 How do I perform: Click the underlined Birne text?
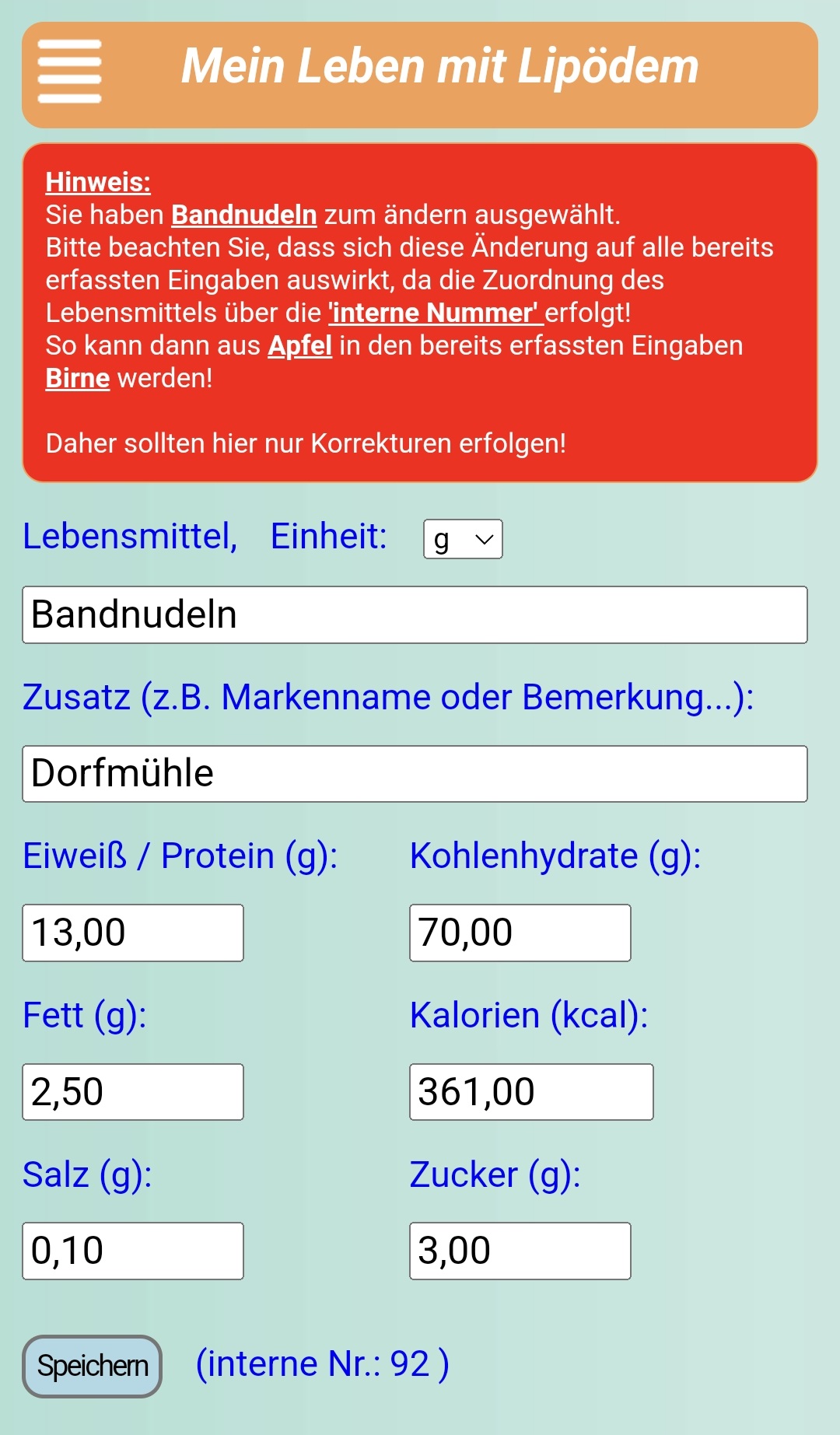[77, 379]
